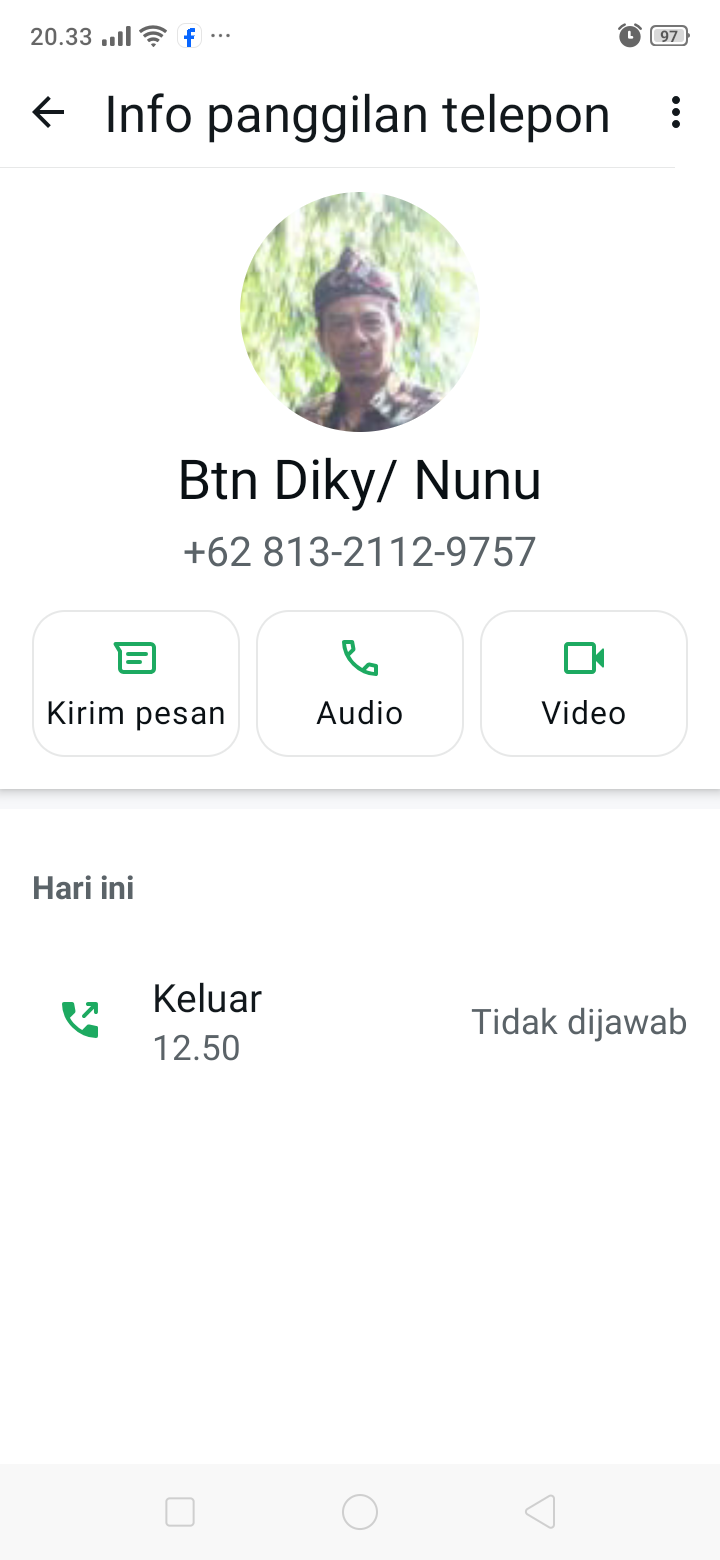Open the Kirim pesan message icon
The width and height of the screenshot is (720, 1560).
point(136,658)
